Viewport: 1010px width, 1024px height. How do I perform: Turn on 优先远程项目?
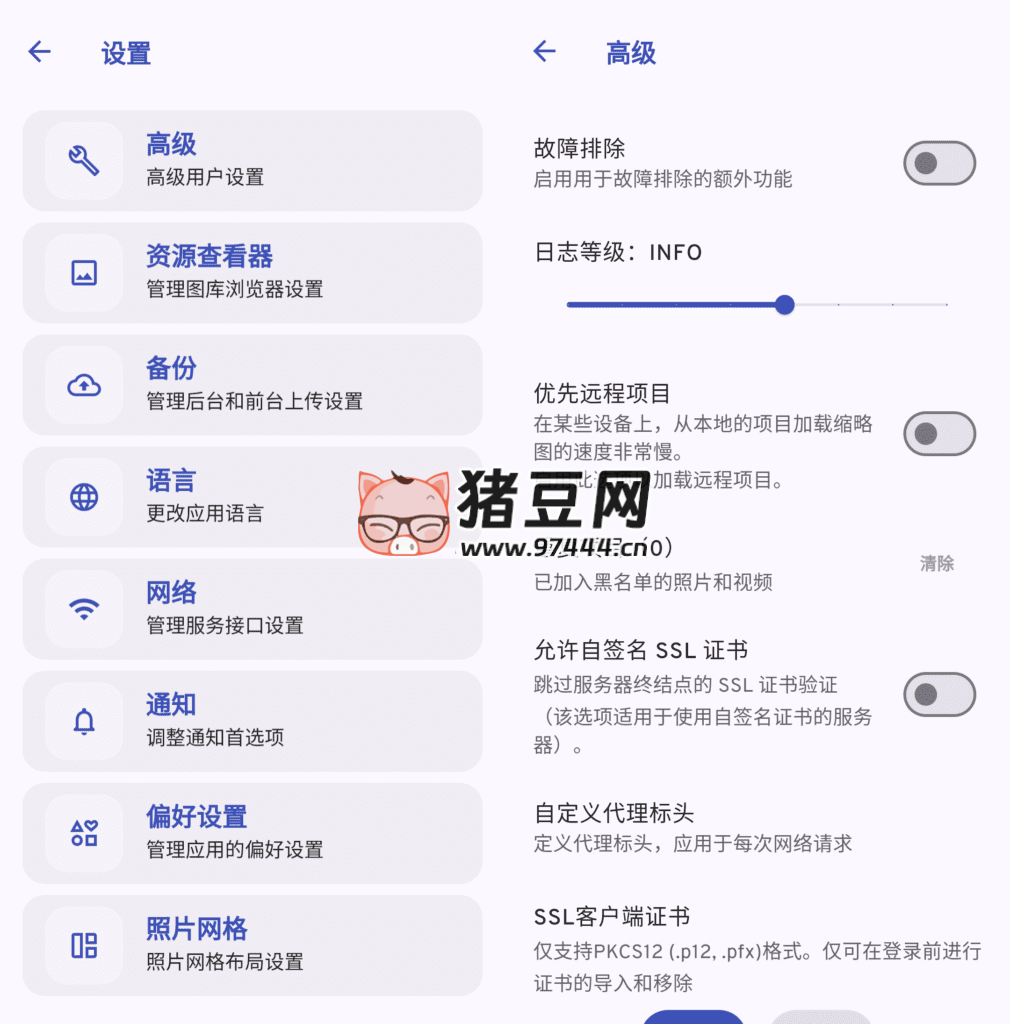pos(939,433)
